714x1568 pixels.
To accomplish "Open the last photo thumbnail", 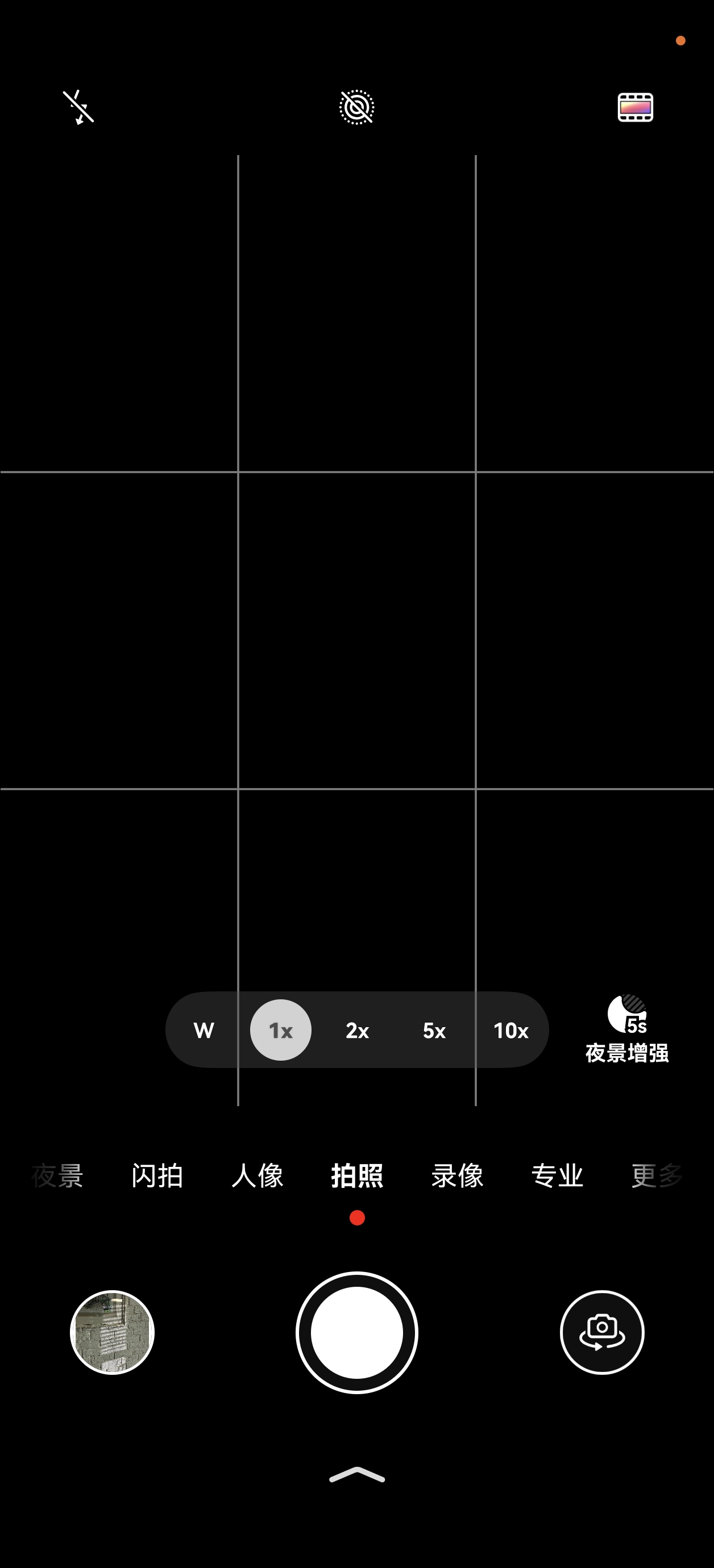I will click(112, 1332).
